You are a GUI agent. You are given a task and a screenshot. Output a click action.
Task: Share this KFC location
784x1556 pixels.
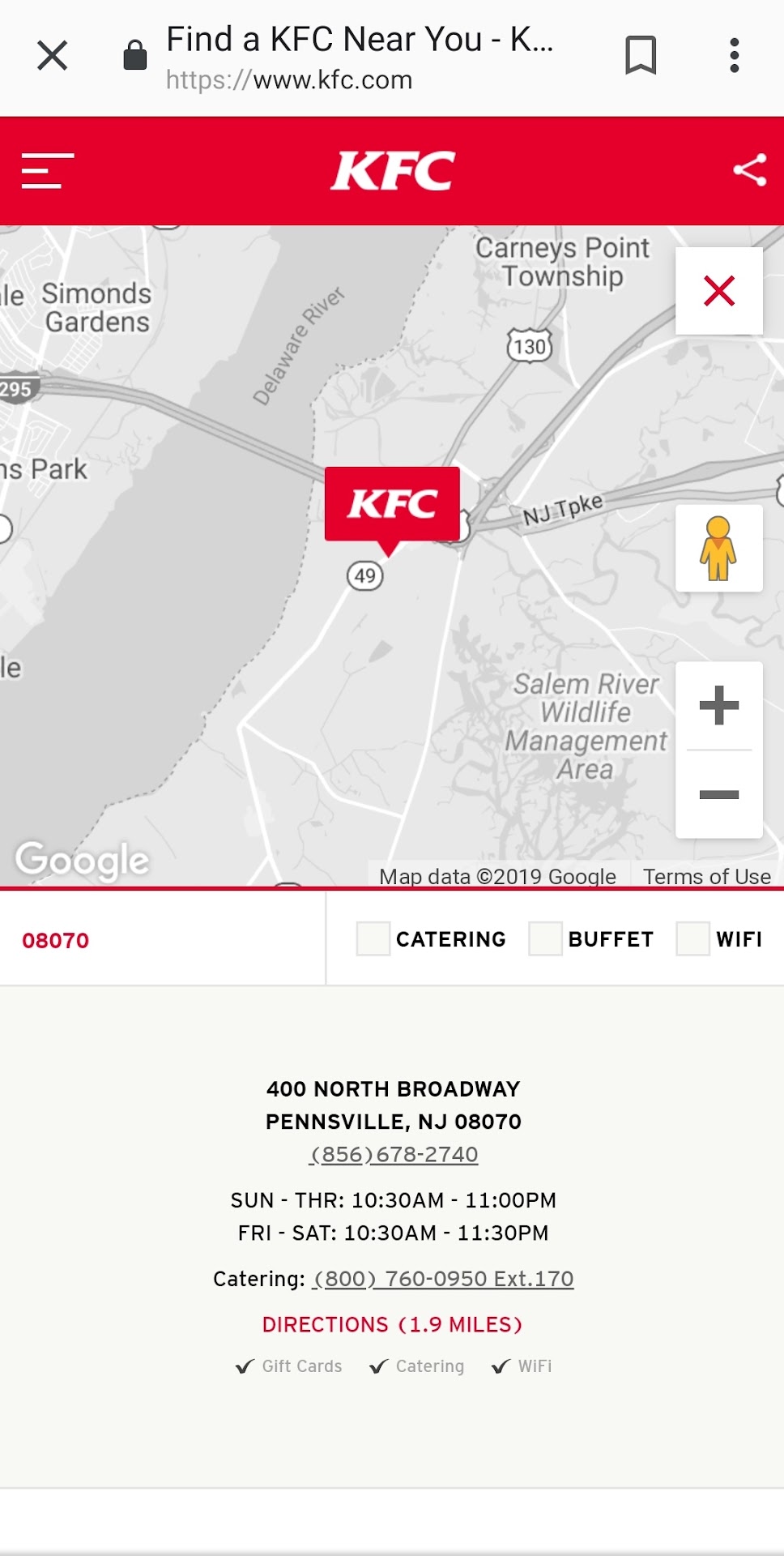(x=749, y=170)
